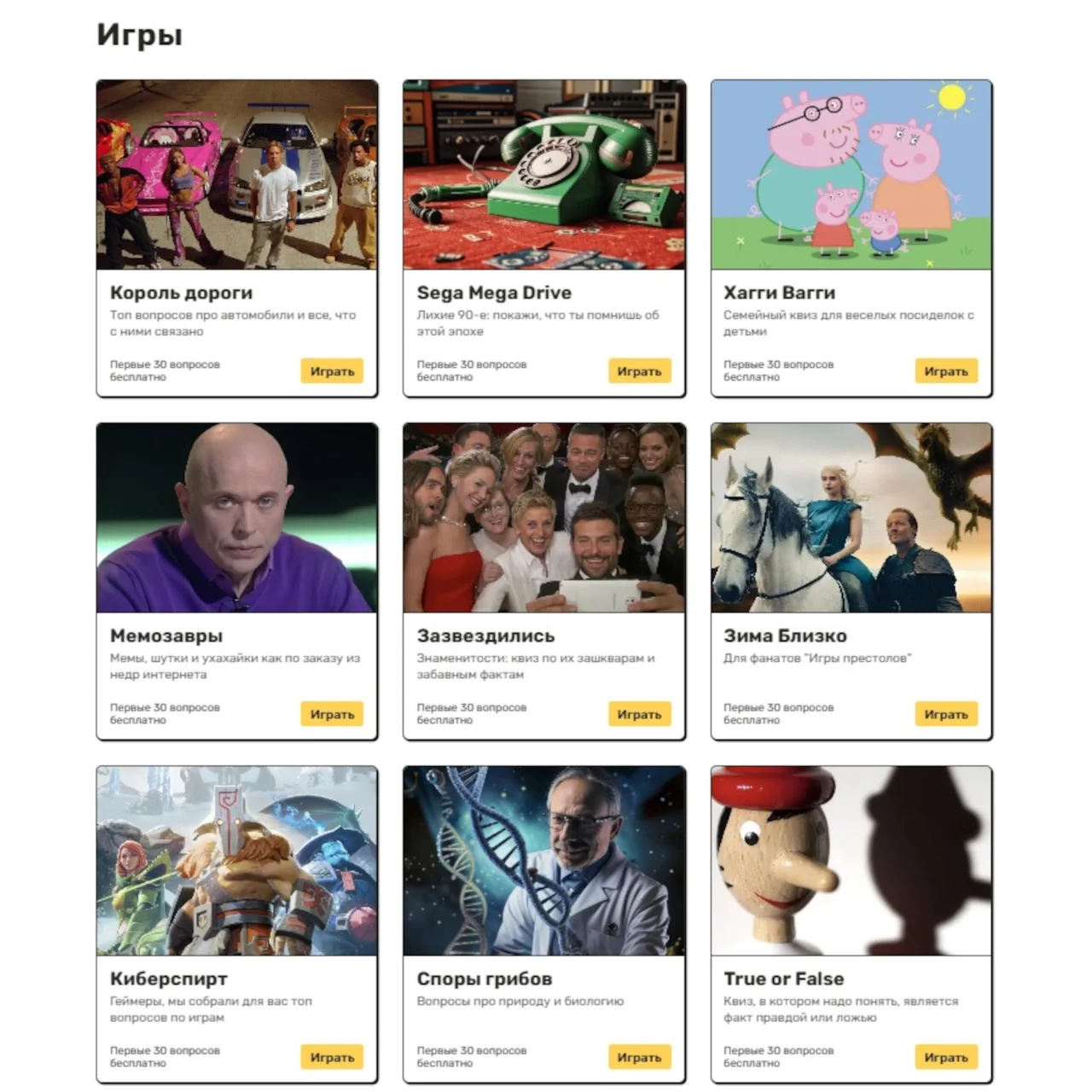Start the Киберспирт gamer quiz

(x=332, y=1057)
